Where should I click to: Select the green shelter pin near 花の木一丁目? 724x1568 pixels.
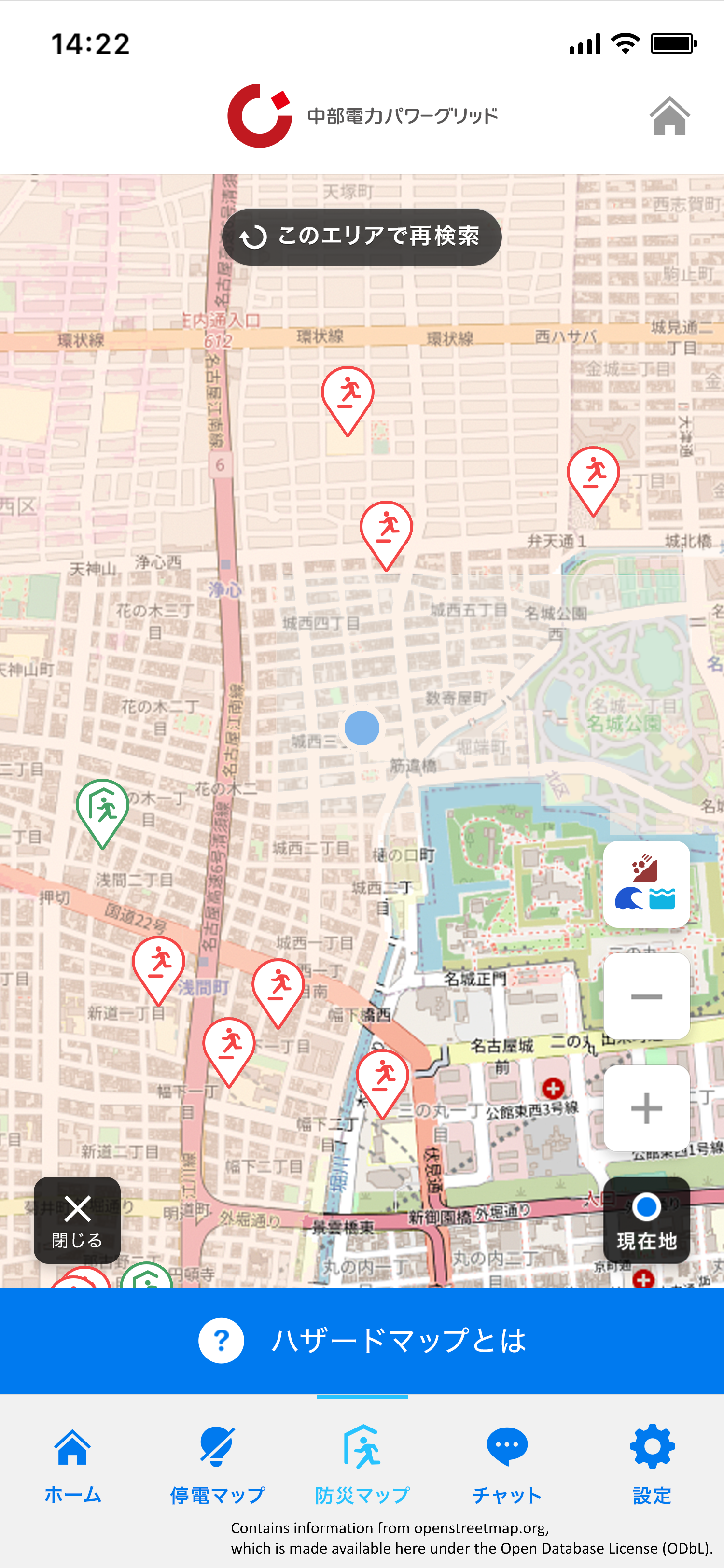[x=103, y=808]
